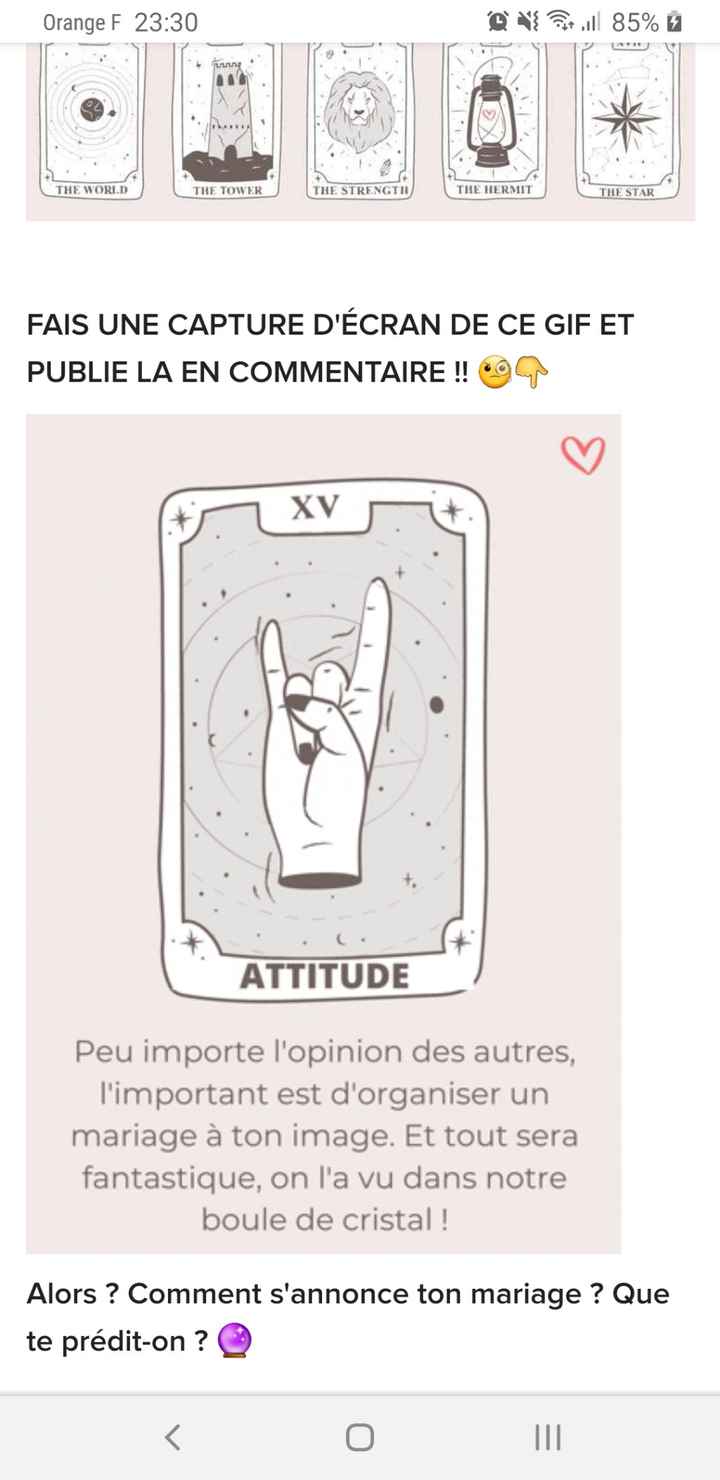Tap the Wi-Fi icon in the status bar

point(557,22)
